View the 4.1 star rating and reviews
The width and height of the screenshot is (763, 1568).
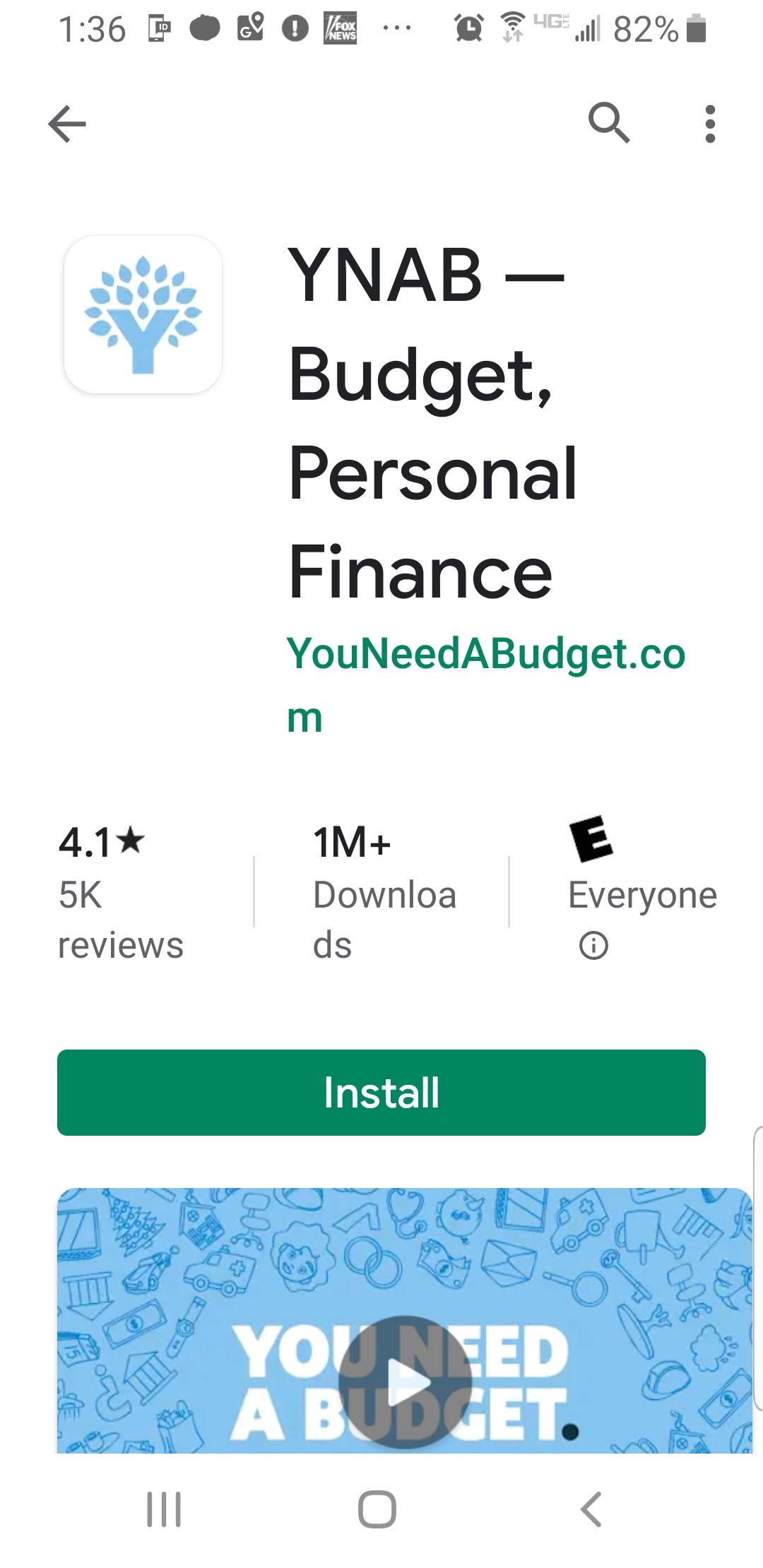[x=120, y=893]
